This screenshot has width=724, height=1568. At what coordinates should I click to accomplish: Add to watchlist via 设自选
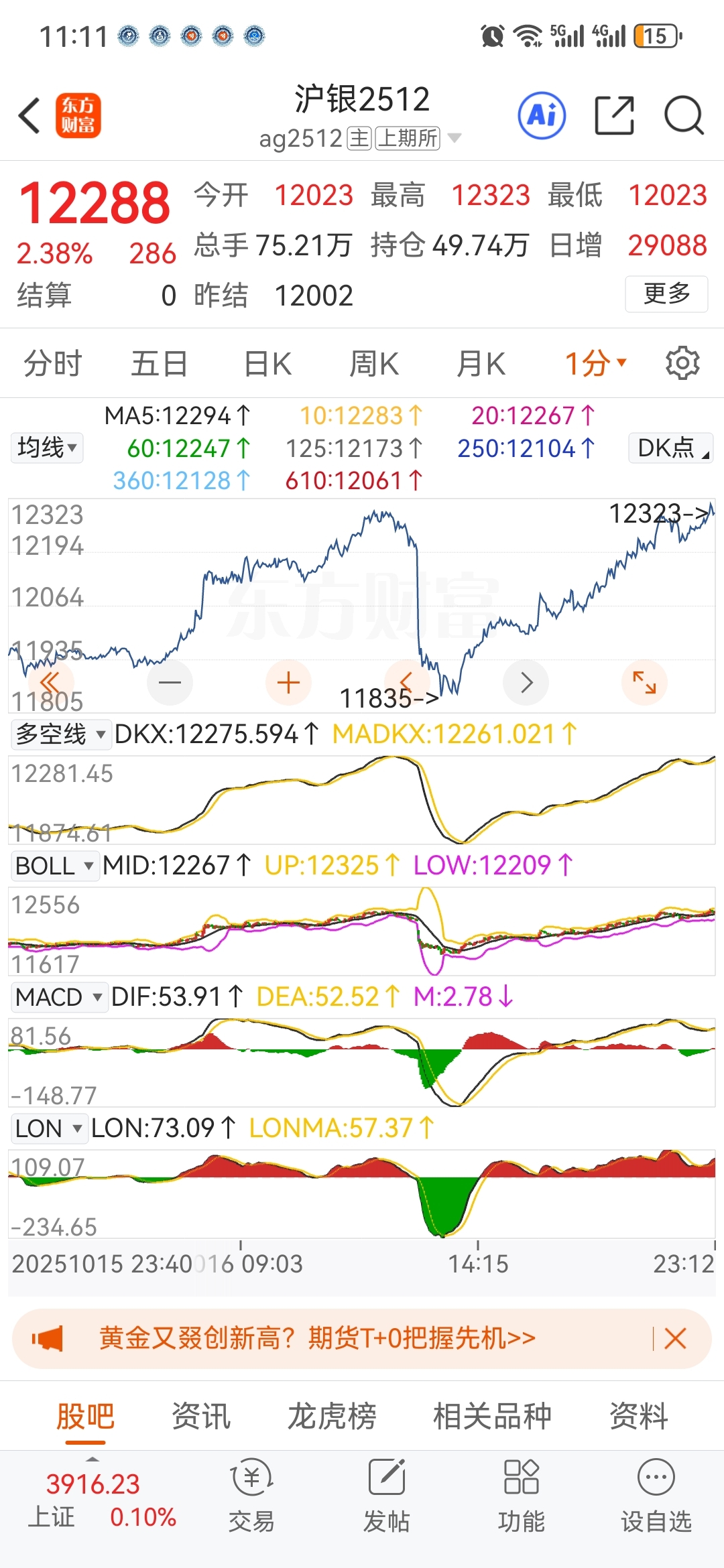pos(656,1496)
